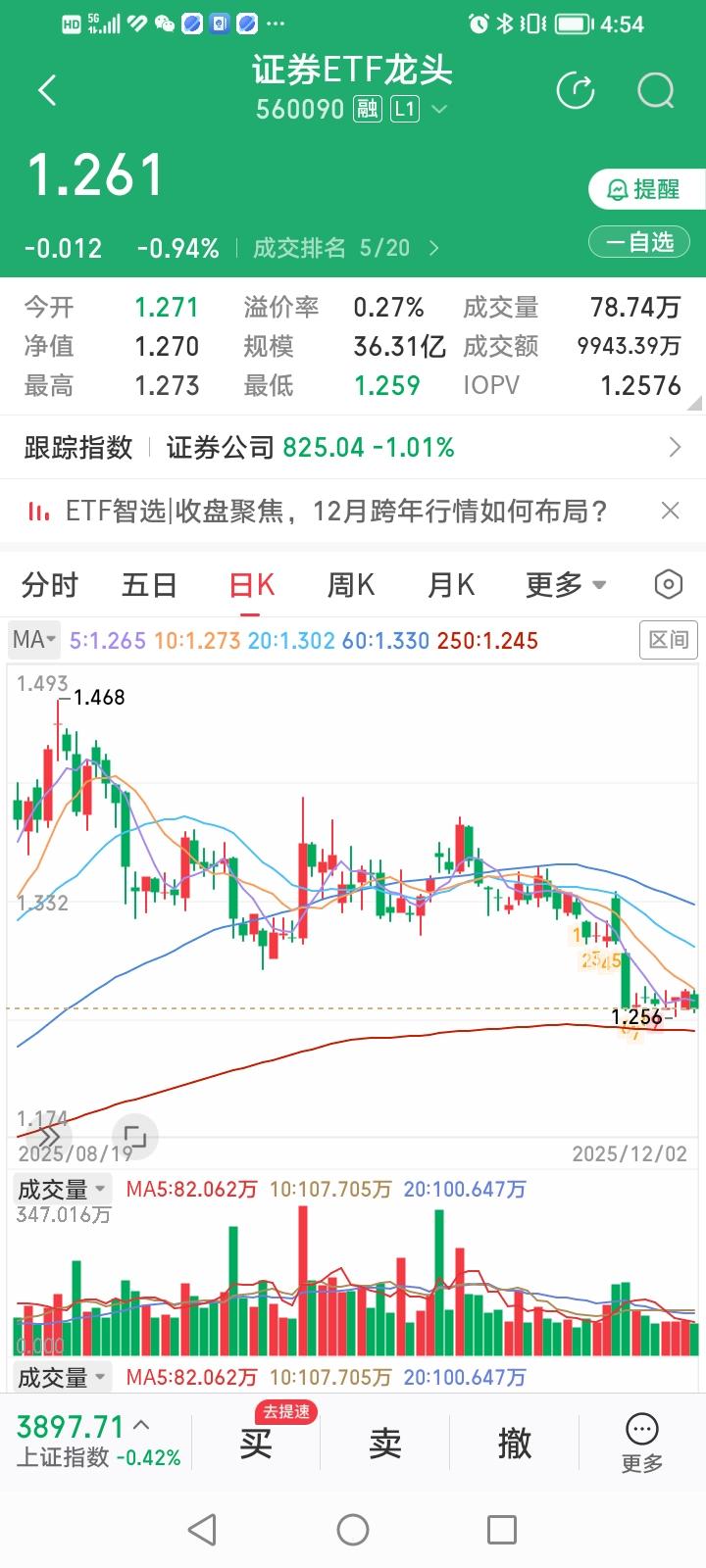
Task: Click the back arrow to exit the stock page
Action: 45,89
